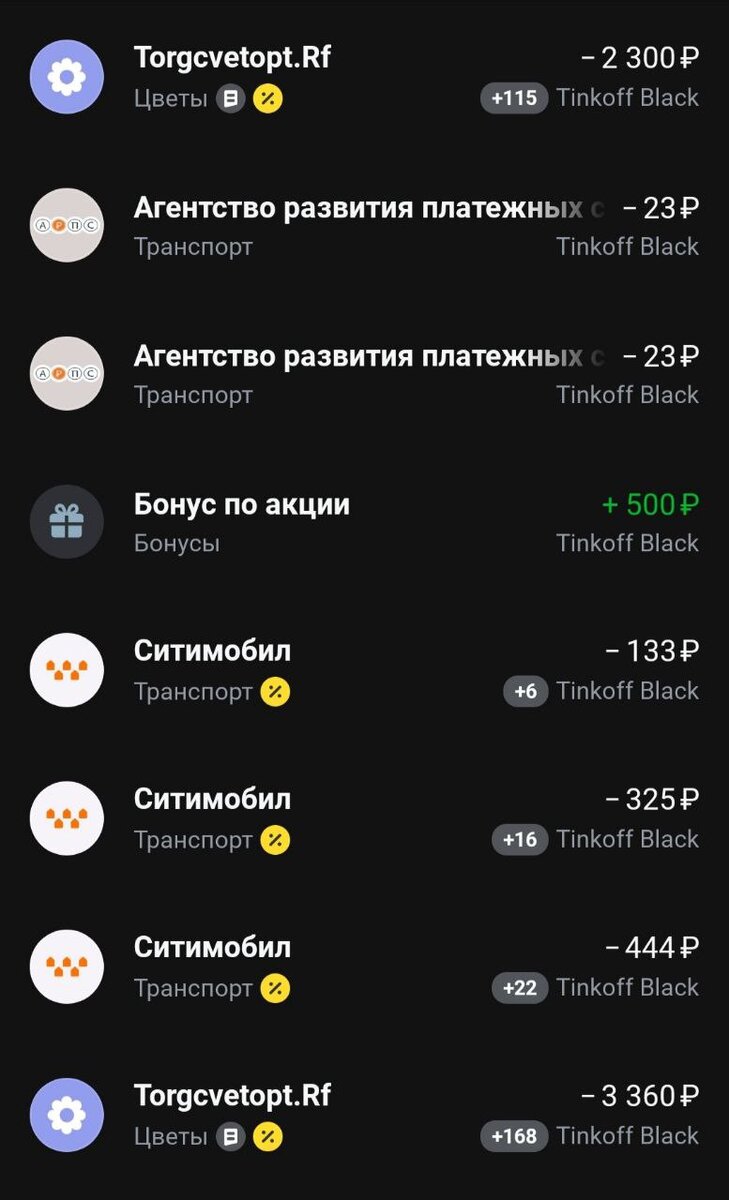Open the Бонус по акции +500 ₽ entry
The width and height of the screenshot is (729, 1200).
pyautogui.click(x=364, y=522)
